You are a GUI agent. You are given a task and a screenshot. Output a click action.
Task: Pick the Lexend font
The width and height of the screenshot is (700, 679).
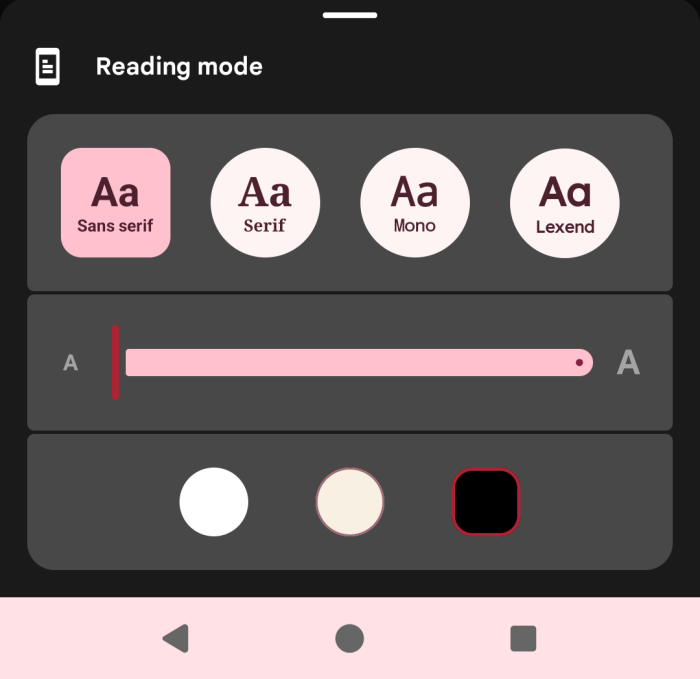click(565, 203)
